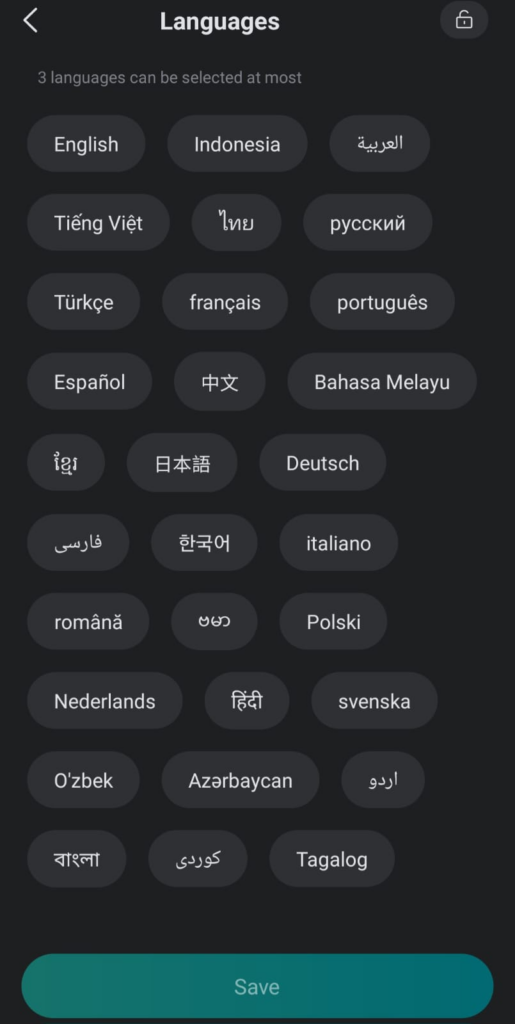Tap the unlock padlock icon

pyautogui.click(x=464, y=20)
